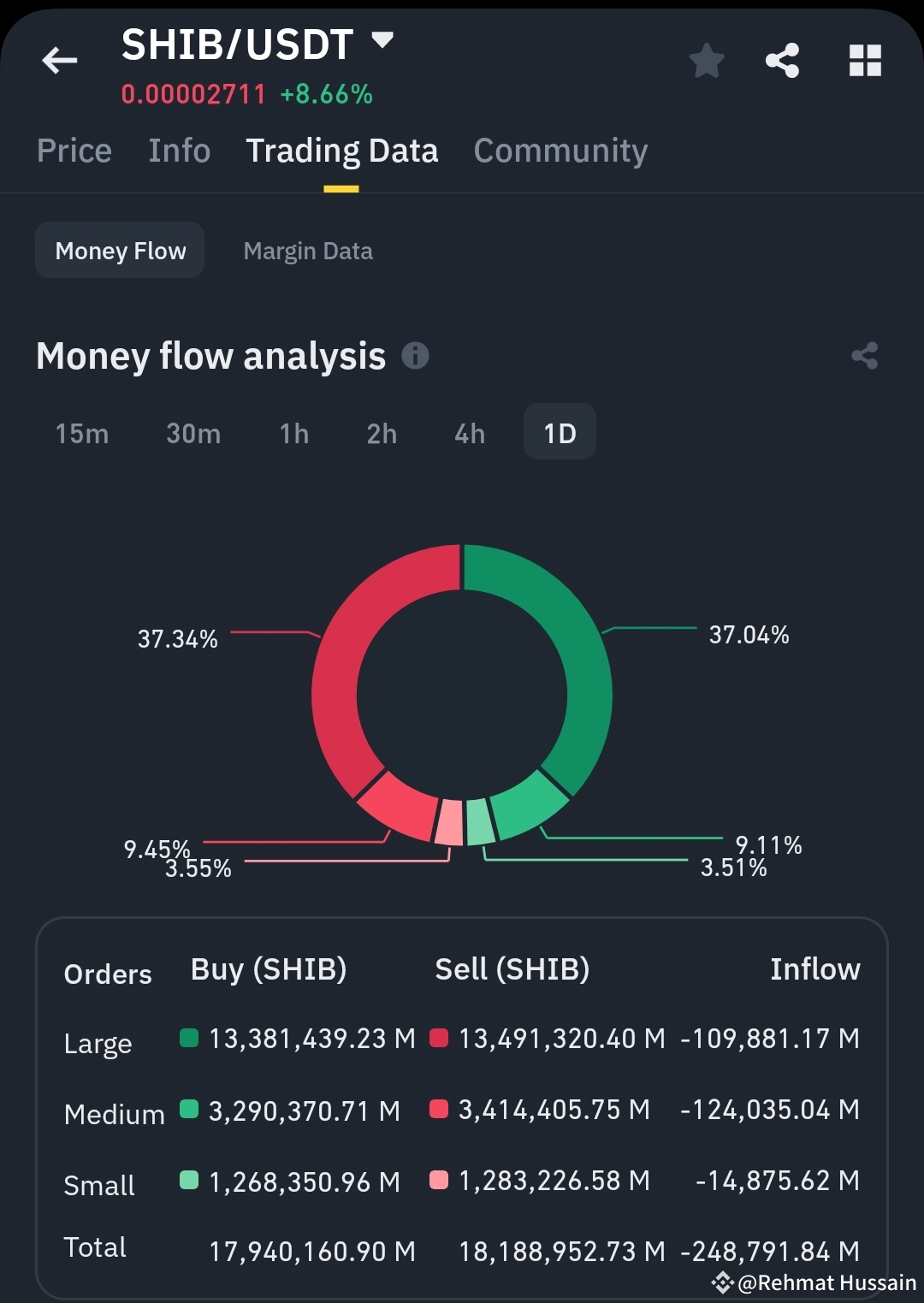This screenshot has width=924, height=1303.
Task: Click the Trading Data tab
Action: (x=342, y=150)
